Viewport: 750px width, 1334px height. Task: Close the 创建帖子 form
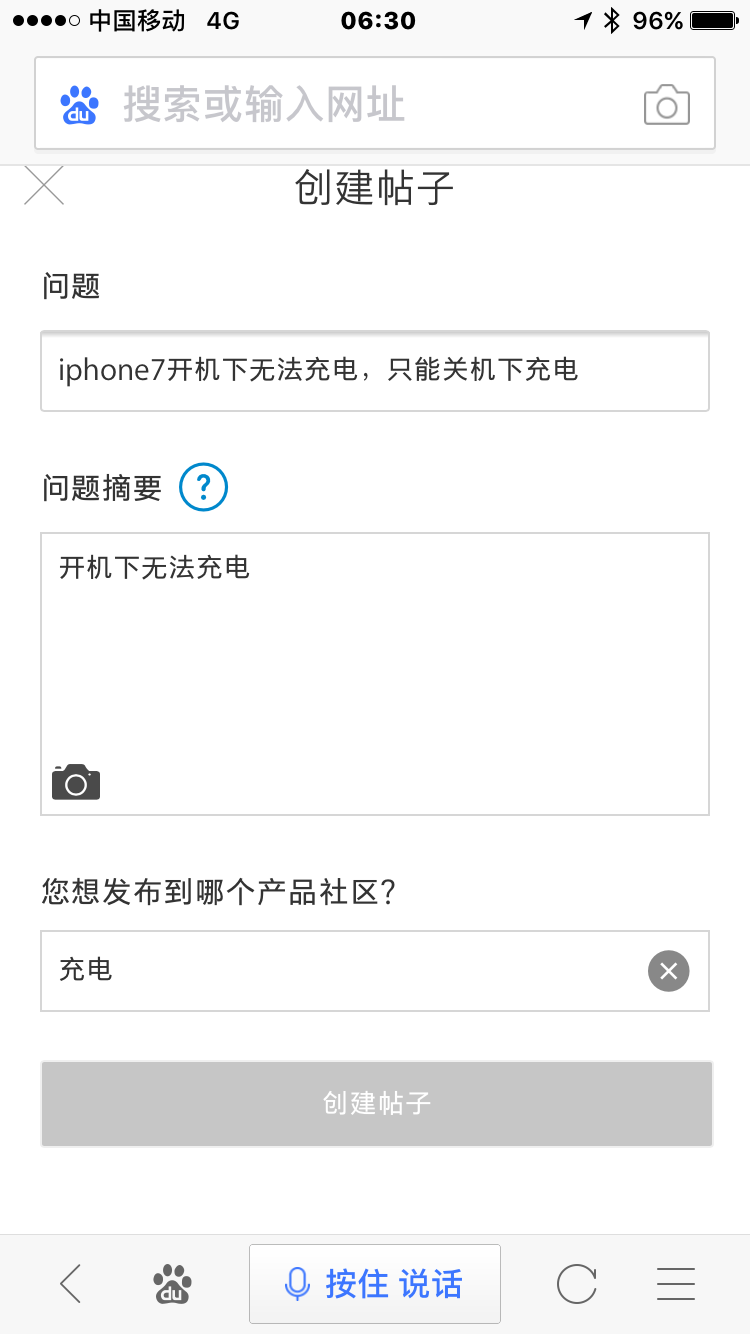(x=44, y=186)
